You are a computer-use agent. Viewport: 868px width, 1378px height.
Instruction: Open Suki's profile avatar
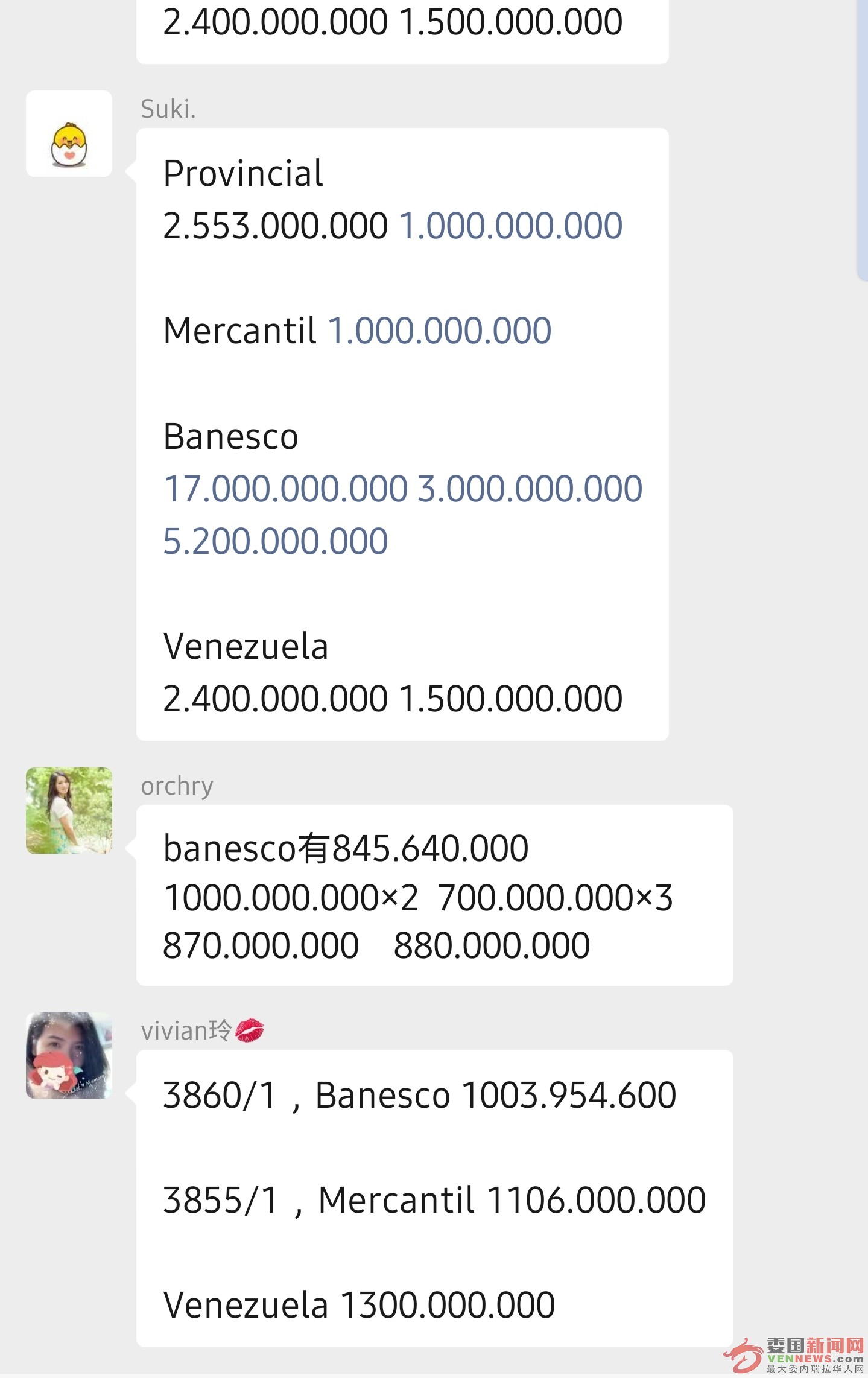click(69, 134)
